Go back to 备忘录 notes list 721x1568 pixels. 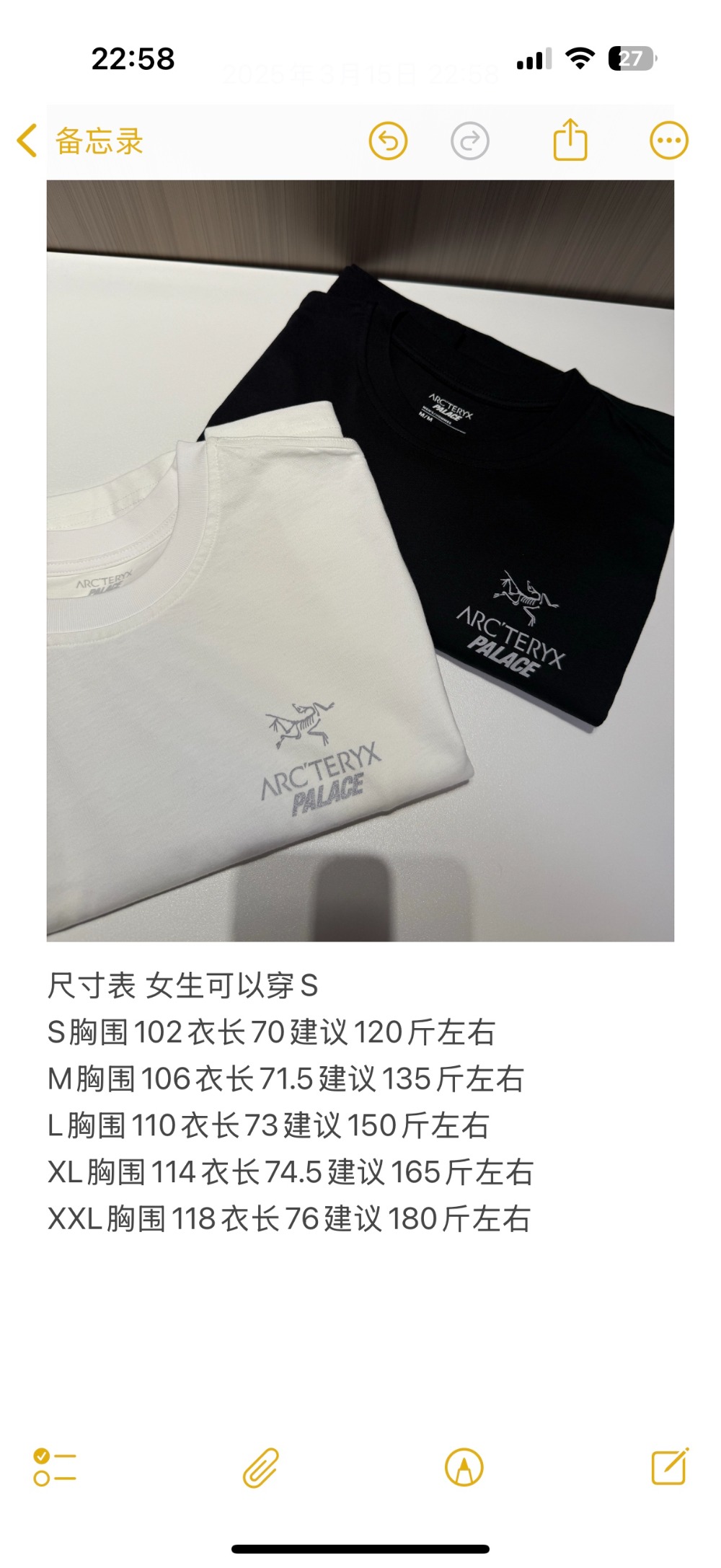click(x=81, y=141)
